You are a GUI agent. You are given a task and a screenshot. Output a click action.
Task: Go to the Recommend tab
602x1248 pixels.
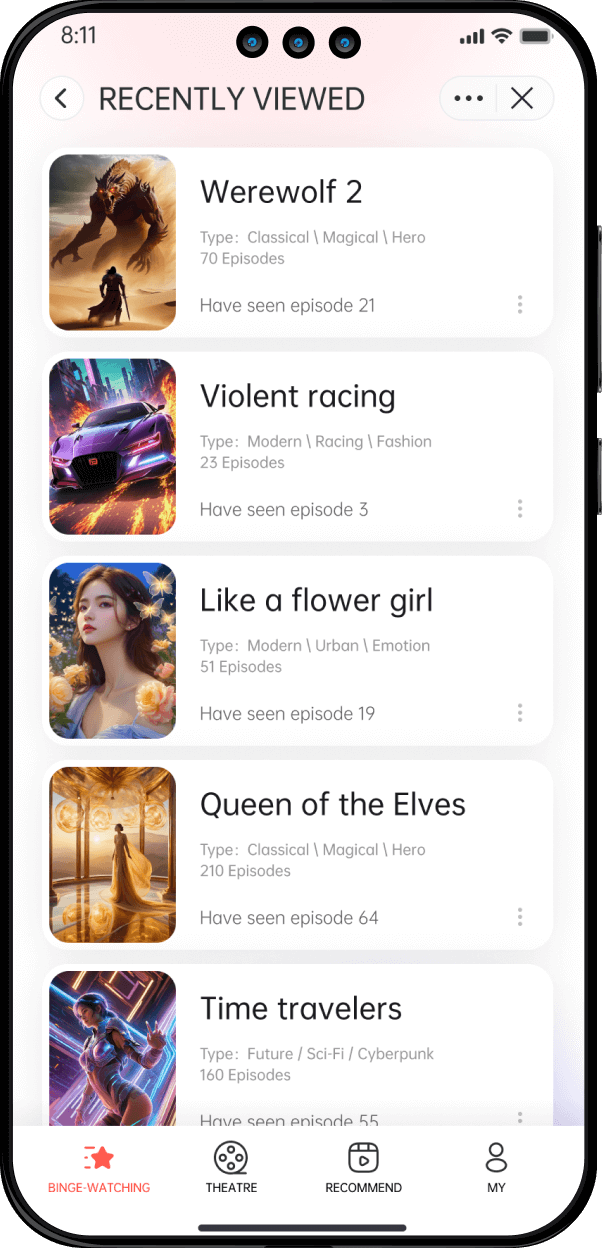363,1168
